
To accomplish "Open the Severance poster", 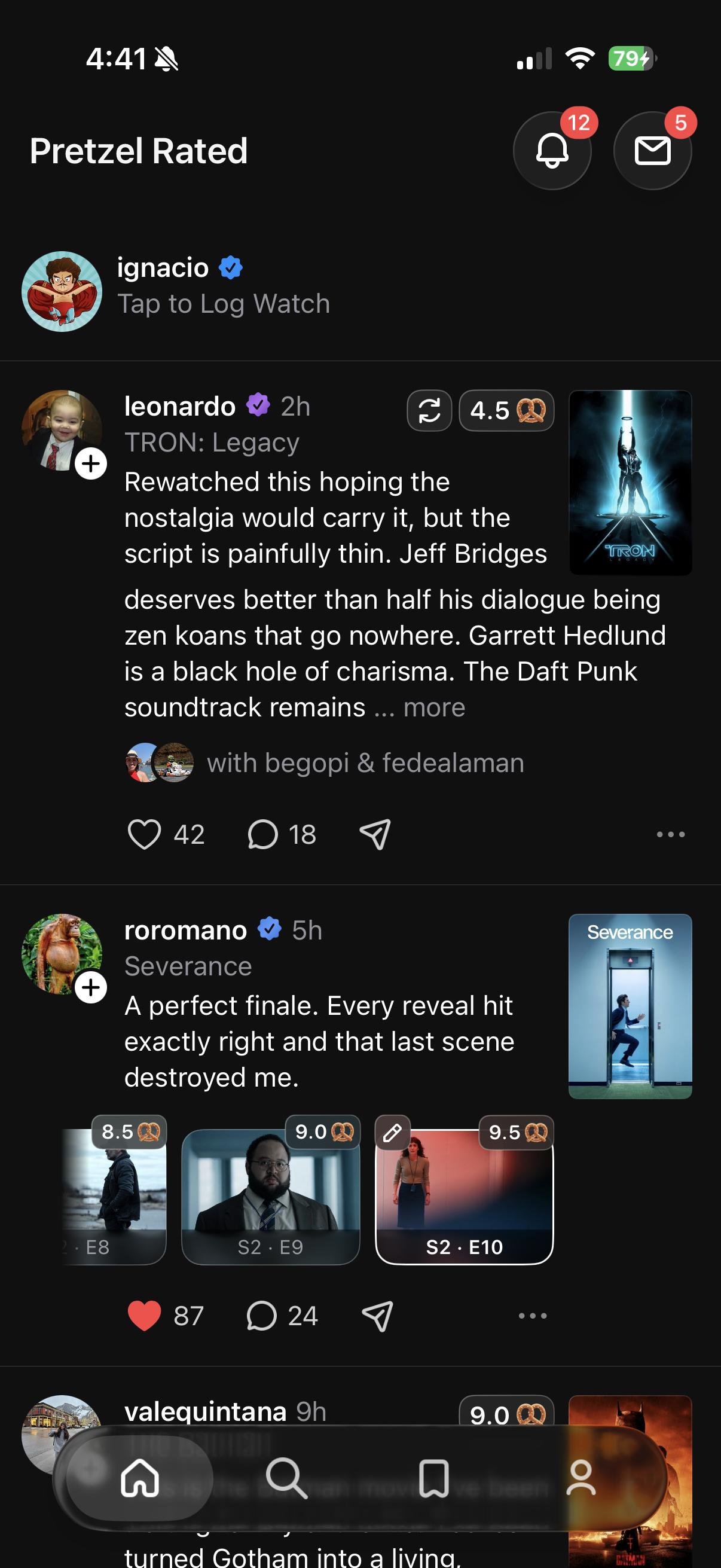I will [630, 1006].
